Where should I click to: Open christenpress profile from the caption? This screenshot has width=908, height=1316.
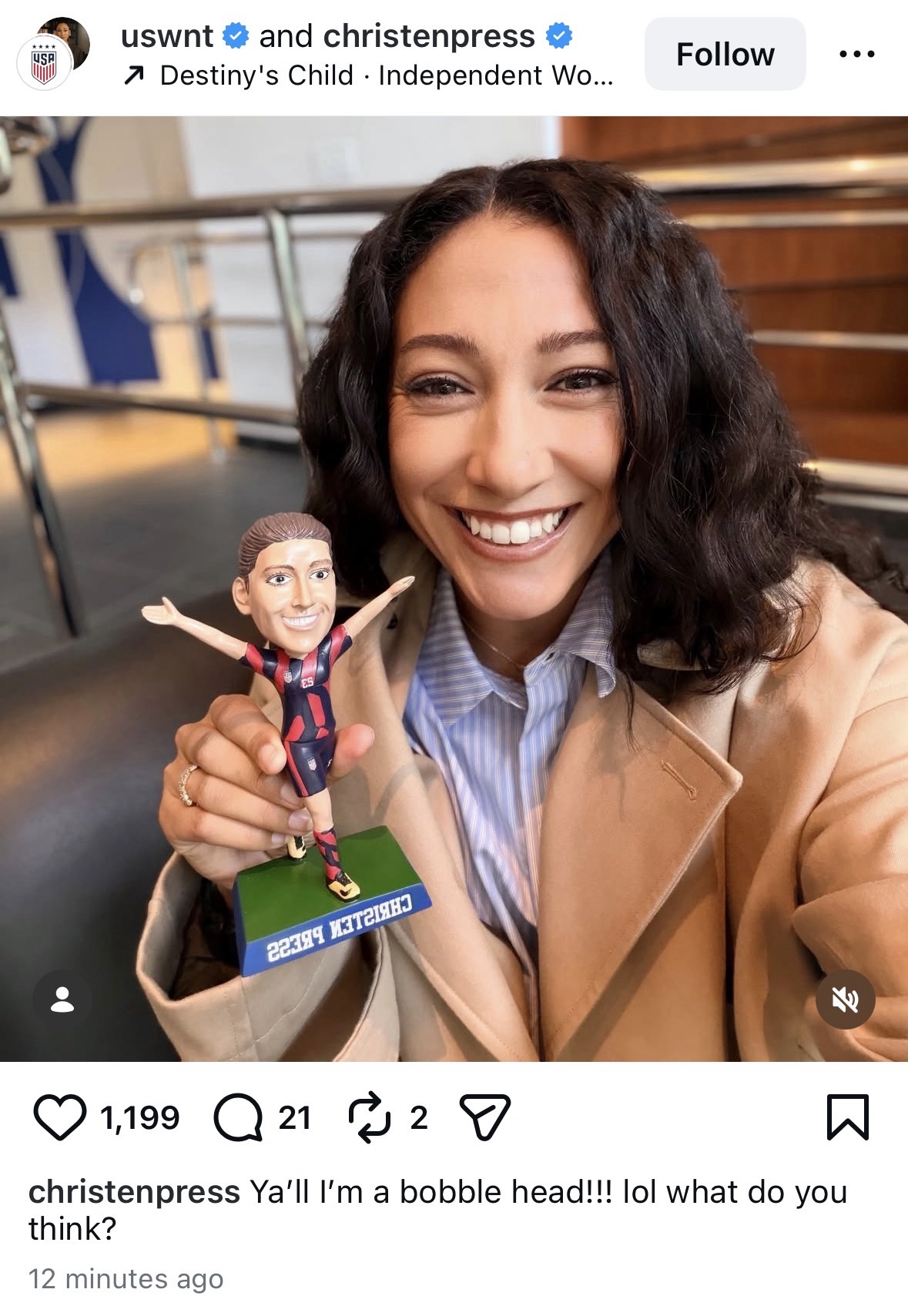tap(134, 1192)
